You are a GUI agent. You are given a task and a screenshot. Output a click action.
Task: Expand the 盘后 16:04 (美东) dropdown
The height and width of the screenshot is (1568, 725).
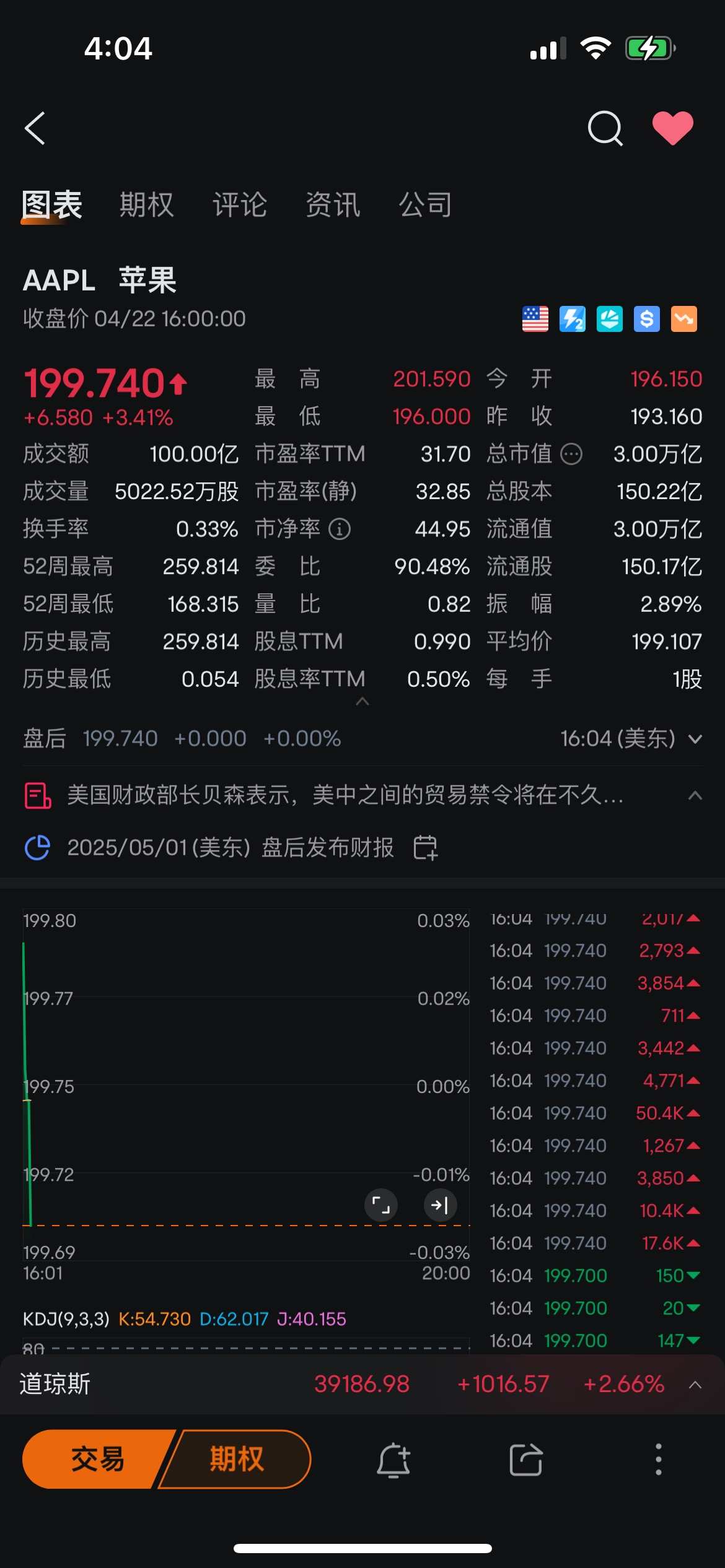[695, 739]
